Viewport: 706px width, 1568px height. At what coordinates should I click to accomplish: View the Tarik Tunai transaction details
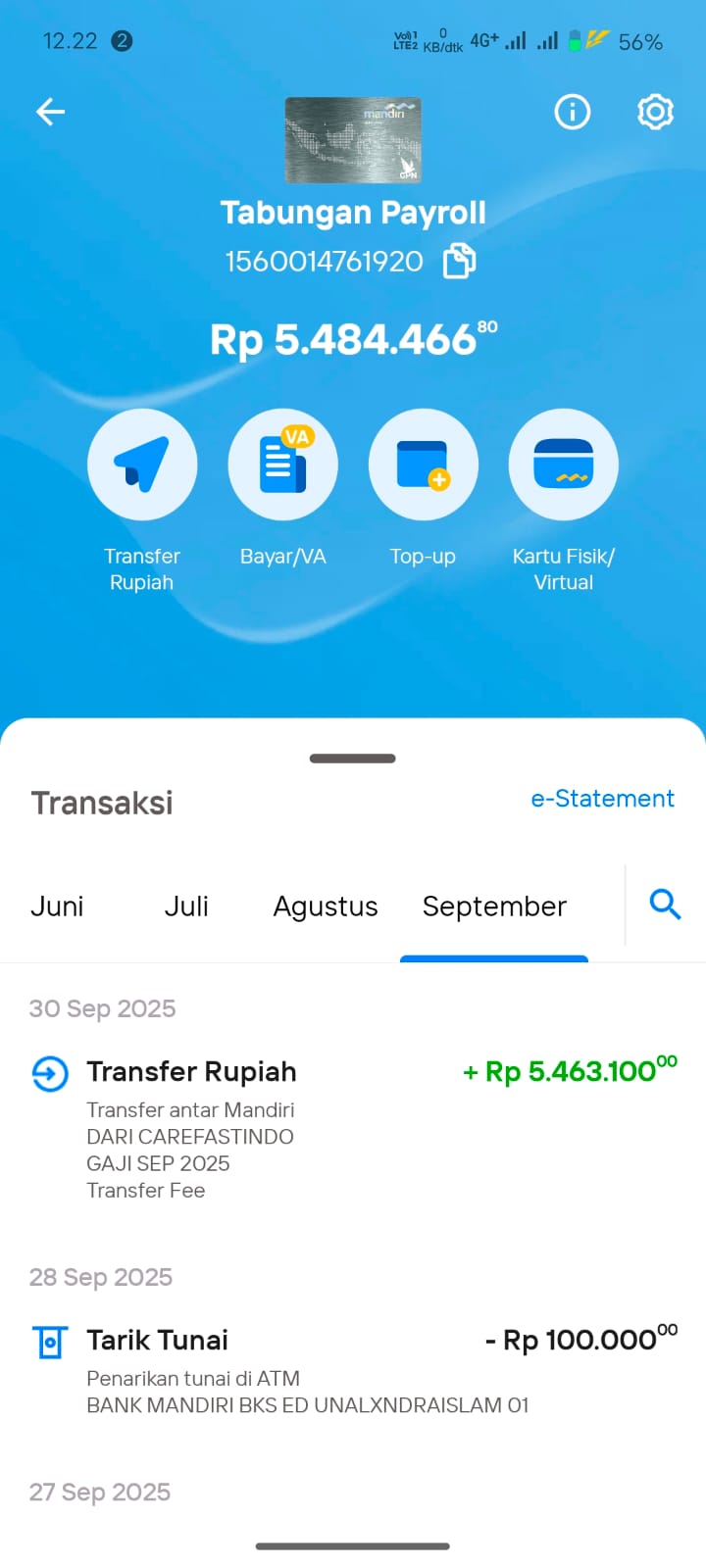click(353, 1369)
